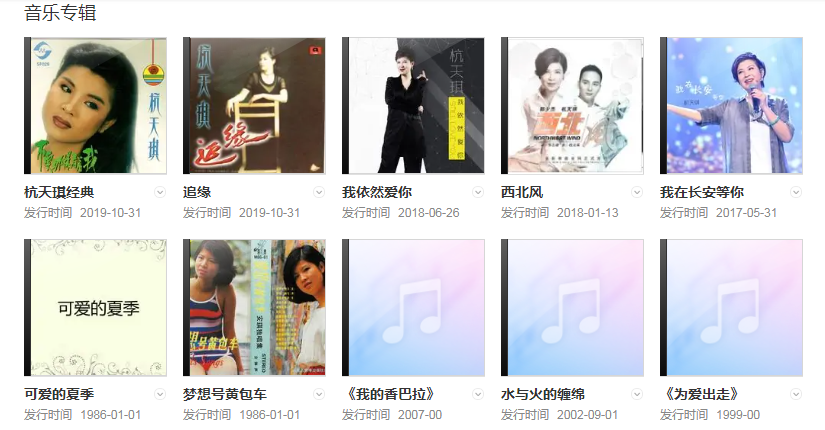Expand the arrow next to 西北风
This screenshot has width=825, height=430.
pyautogui.click(x=637, y=192)
